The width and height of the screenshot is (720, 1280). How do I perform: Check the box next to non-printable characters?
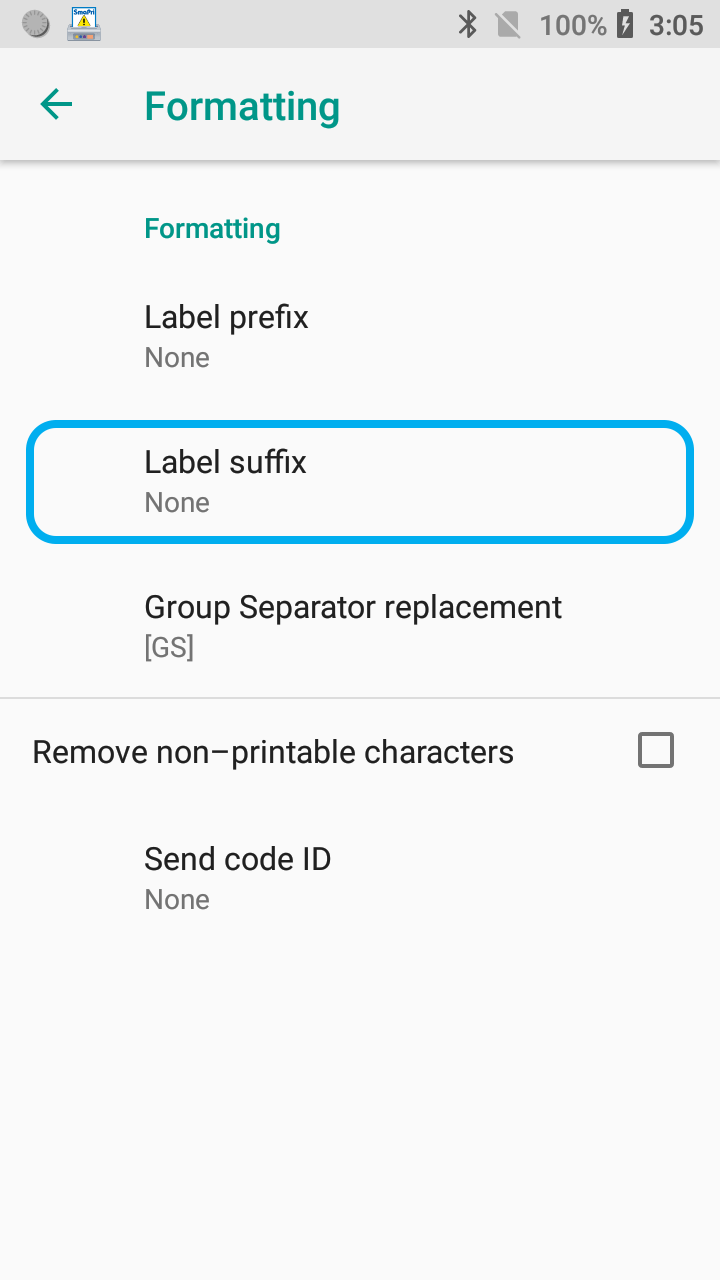[655, 750]
